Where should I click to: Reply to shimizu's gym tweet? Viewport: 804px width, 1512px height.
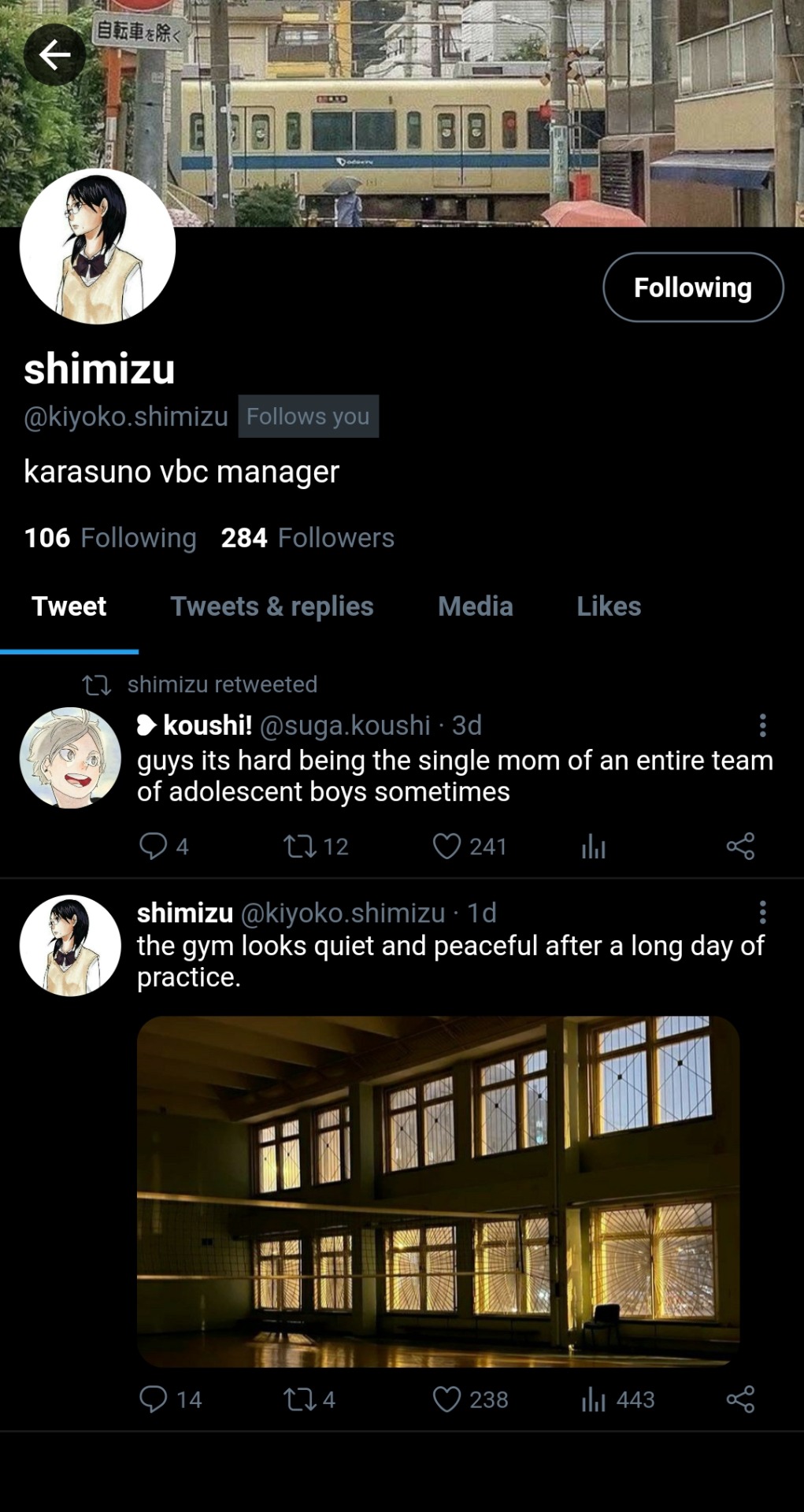click(154, 1399)
